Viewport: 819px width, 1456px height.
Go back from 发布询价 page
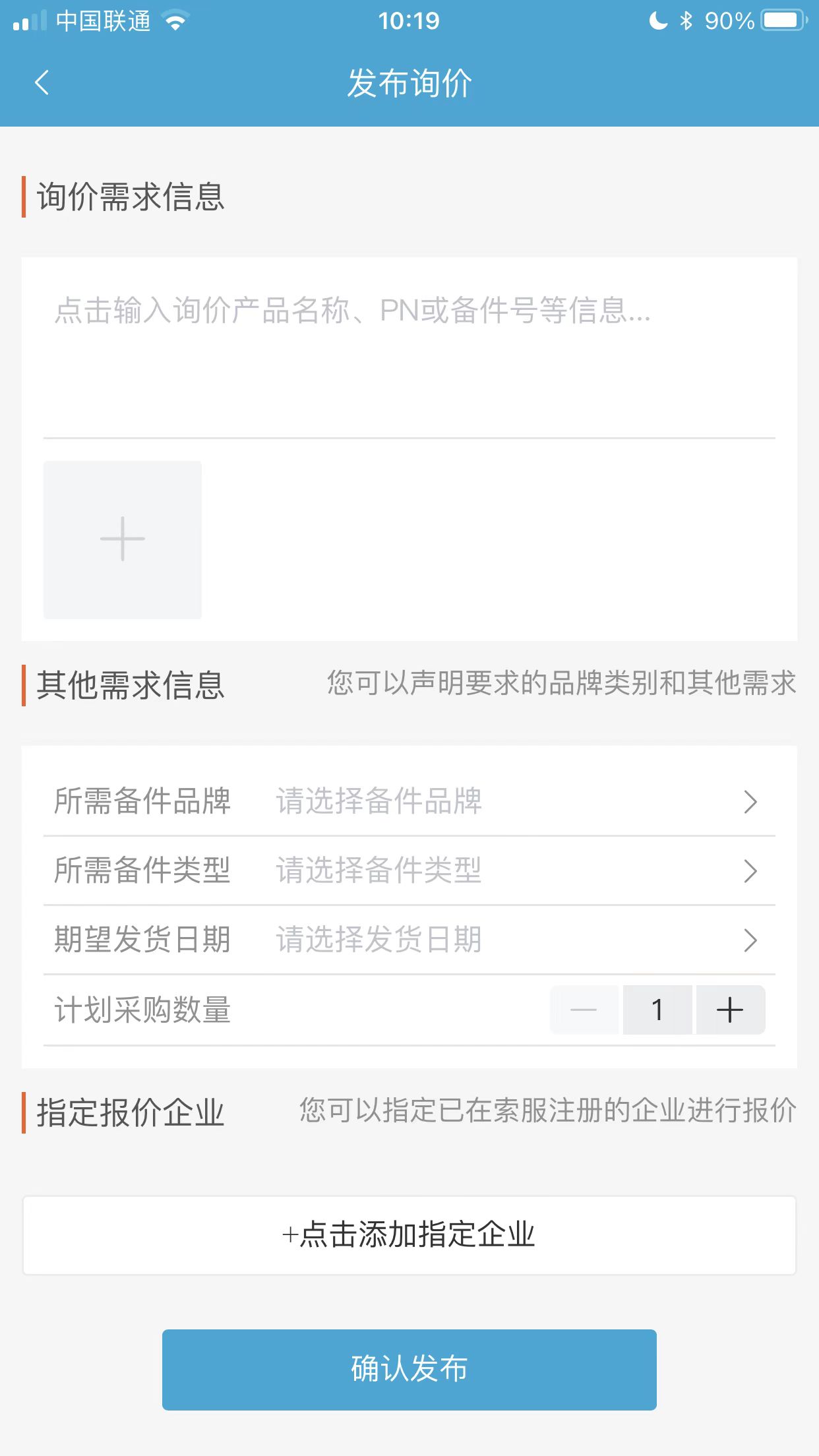click(x=42, y=83)
